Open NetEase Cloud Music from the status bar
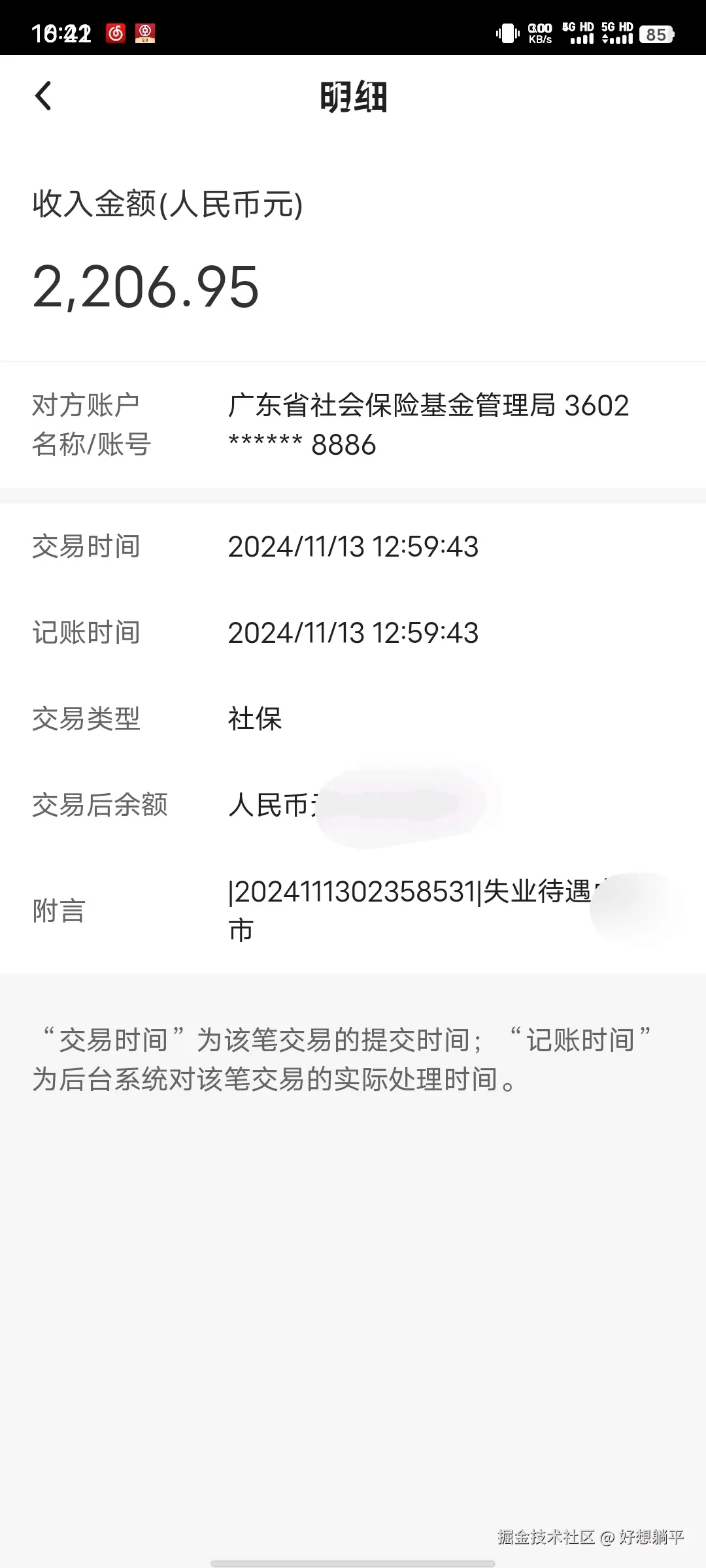The width and height of the screenshot is (706, 1568). click(115, 33)
